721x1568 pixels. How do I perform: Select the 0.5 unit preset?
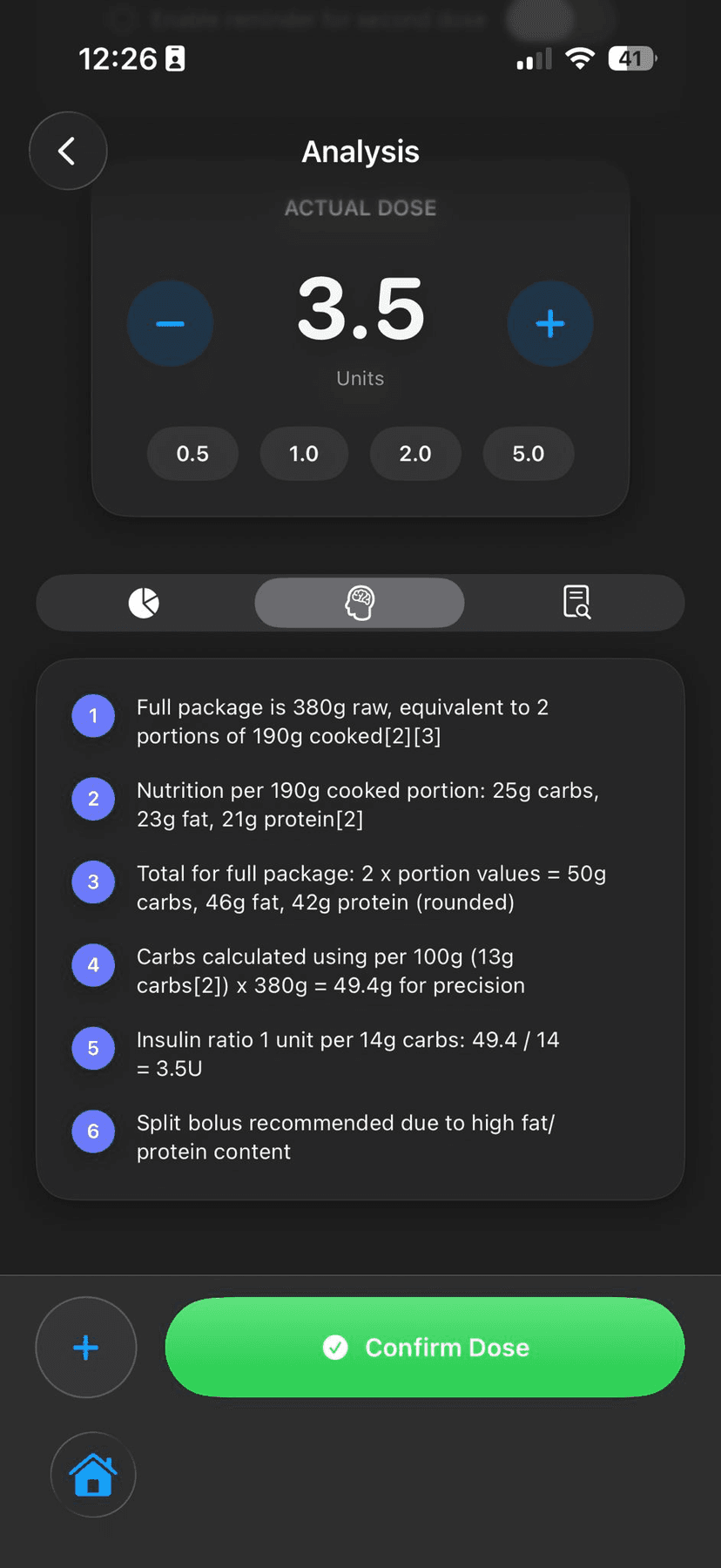[192, 454]
